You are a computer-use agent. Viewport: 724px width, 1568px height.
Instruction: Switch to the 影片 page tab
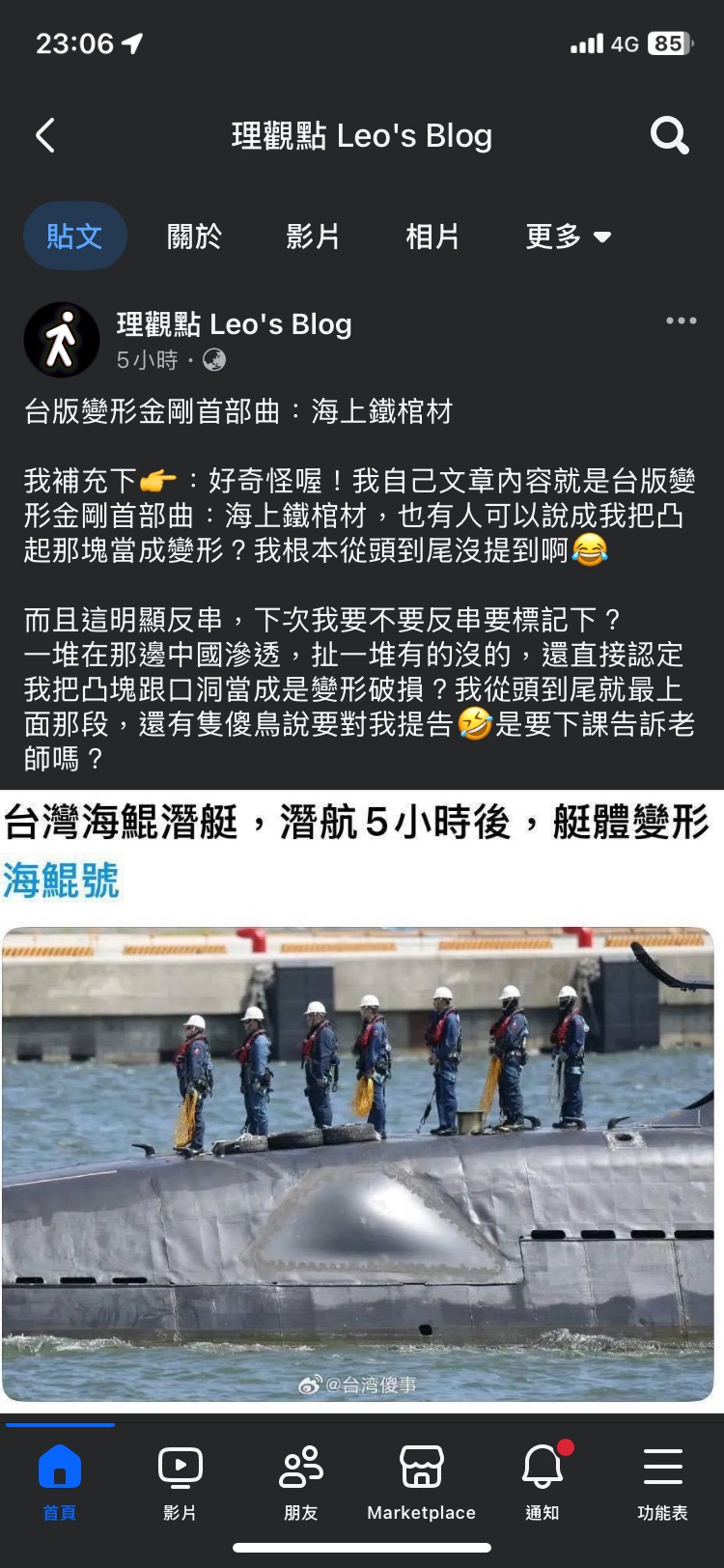click(x=313, y=236)
